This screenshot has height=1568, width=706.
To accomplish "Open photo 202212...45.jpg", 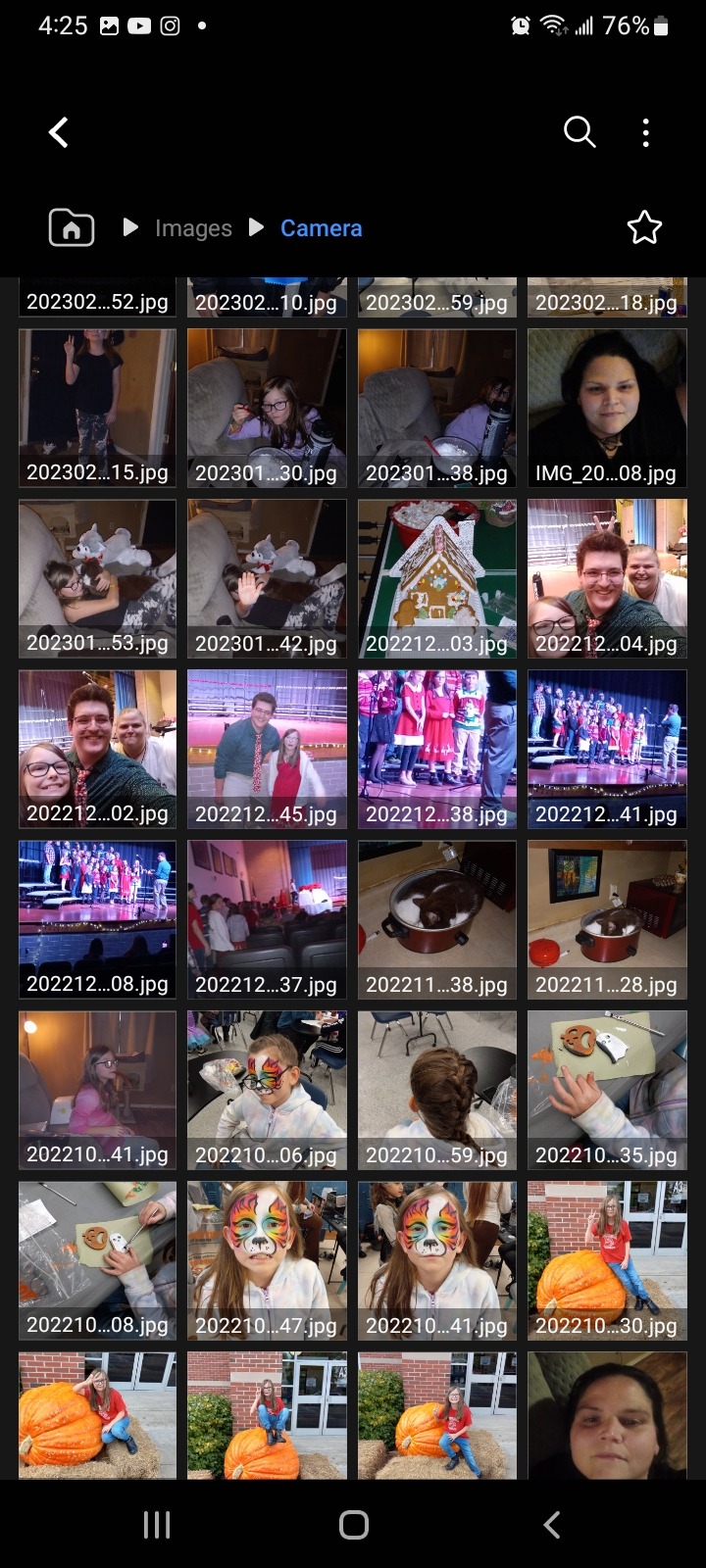I will pyautogui.click(x=267, y=749).
